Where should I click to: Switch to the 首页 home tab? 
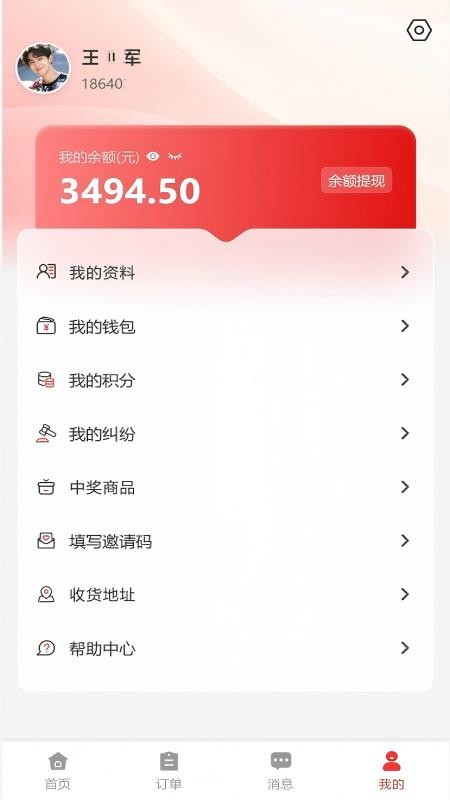pyautogui.click(x=58, y=770)
